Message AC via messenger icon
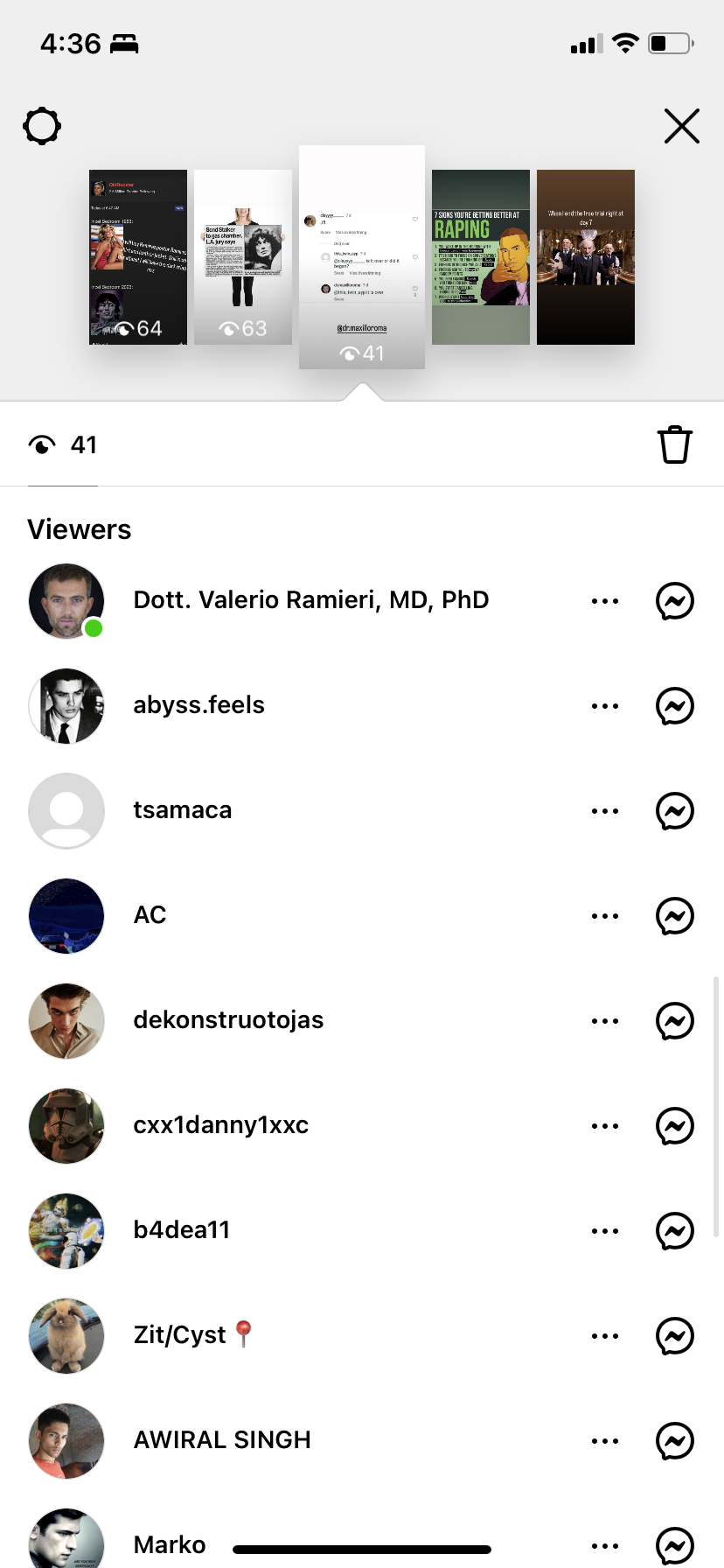724x1568 pixels. coord(675,916)
